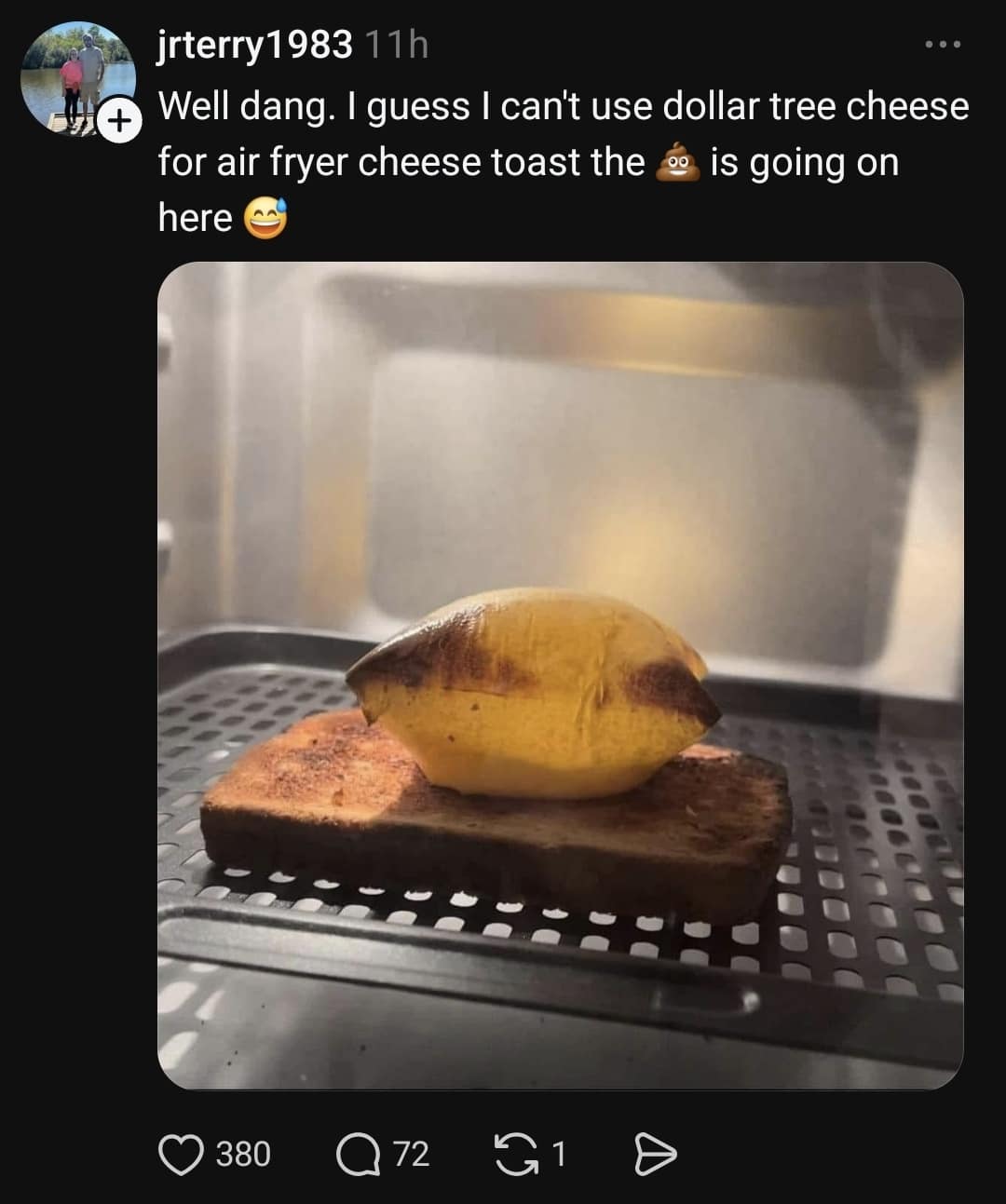Open the air fryer cheese toast photo
This screenshot has height=1204, width=1006.
[560, 675]
